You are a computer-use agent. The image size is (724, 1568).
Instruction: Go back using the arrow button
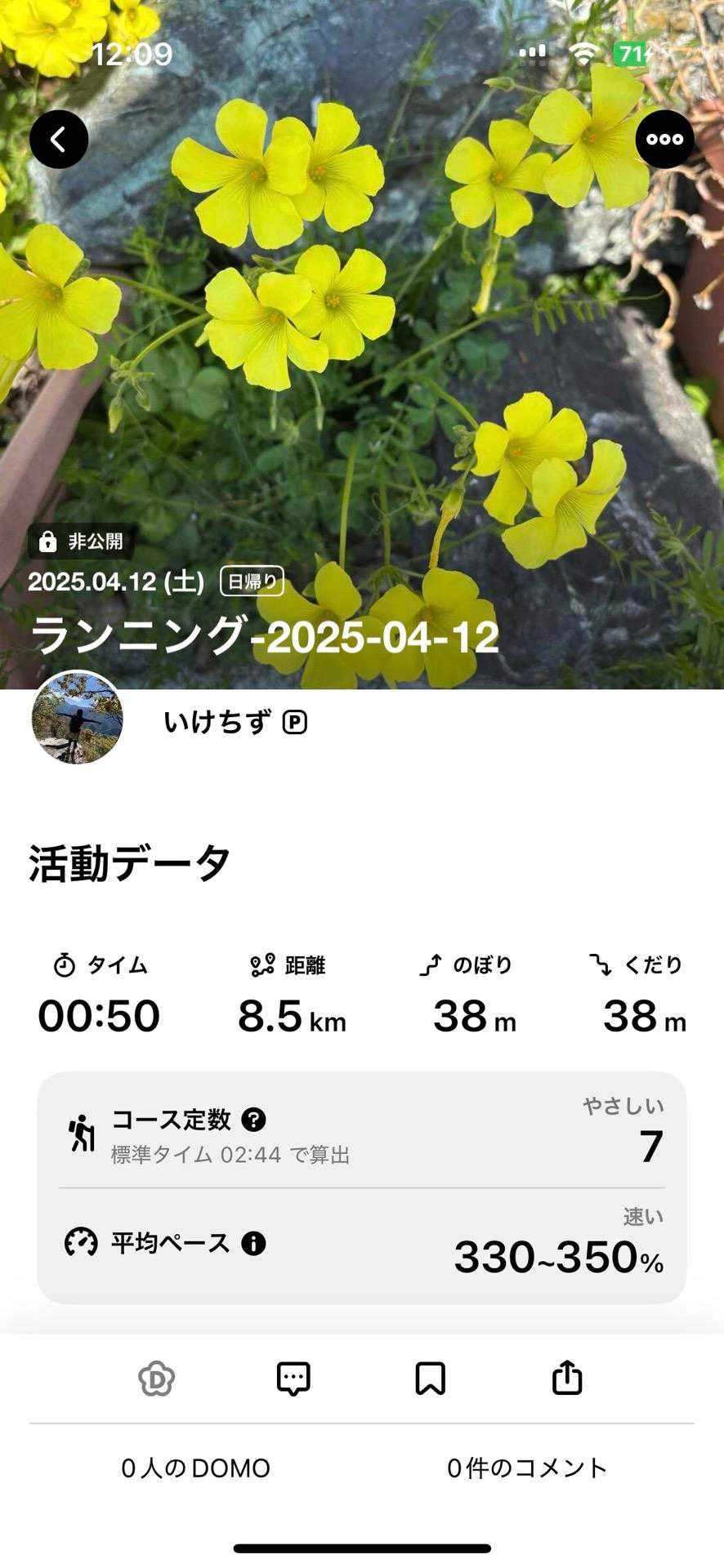coord(59,140)
